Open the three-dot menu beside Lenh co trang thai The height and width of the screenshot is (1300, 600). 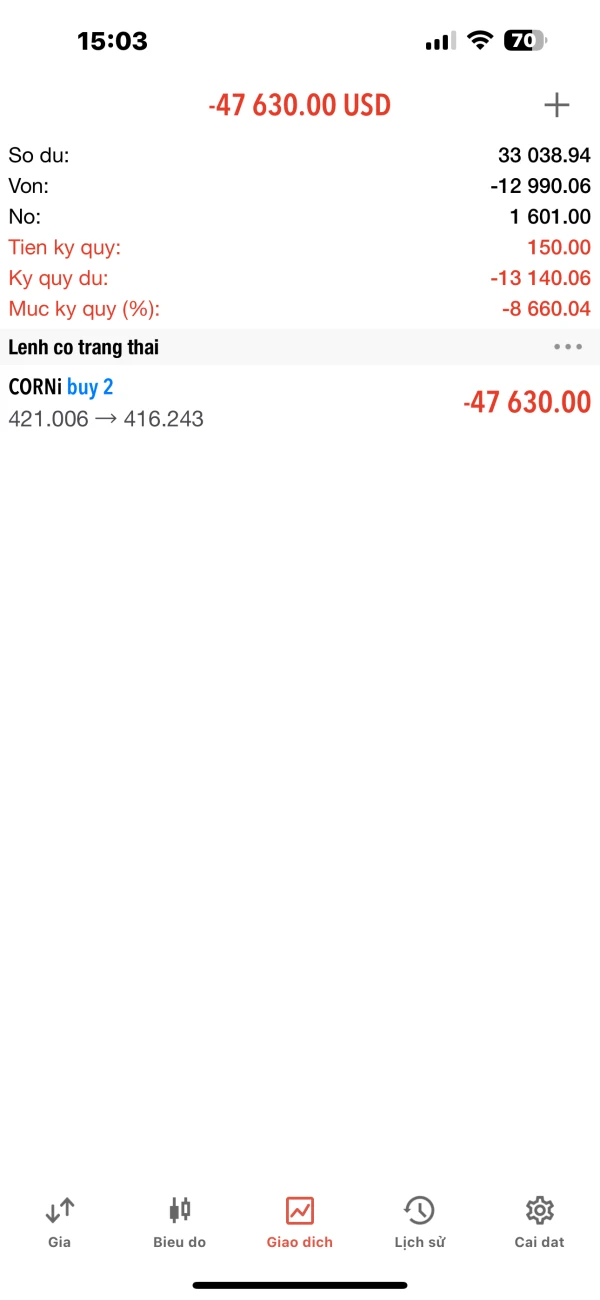[567, 347]
